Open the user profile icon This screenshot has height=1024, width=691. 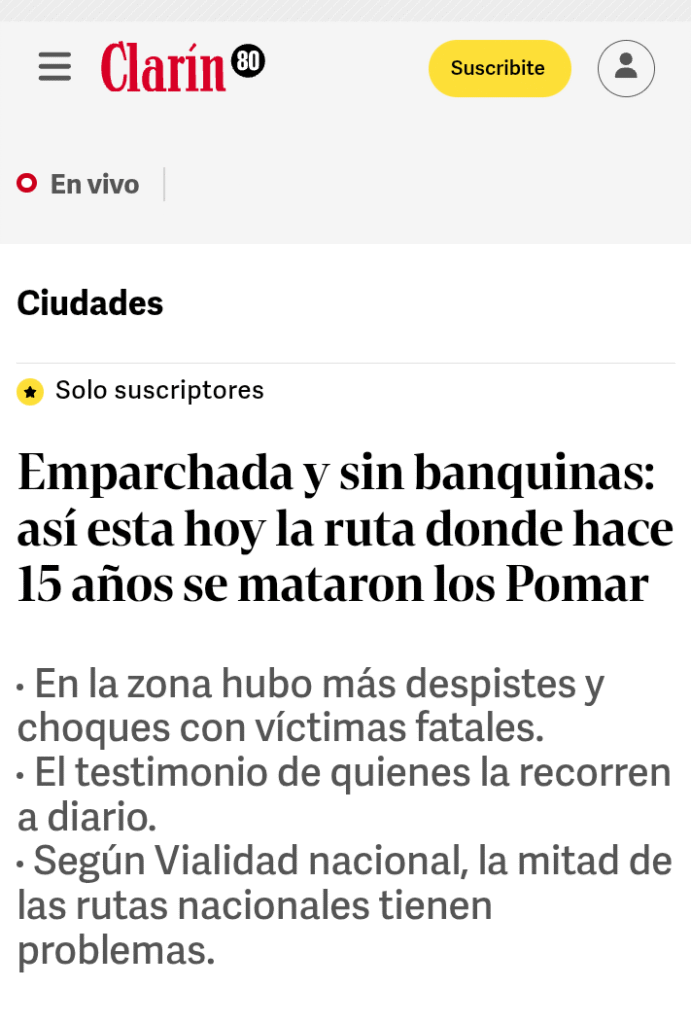[626, 68]
